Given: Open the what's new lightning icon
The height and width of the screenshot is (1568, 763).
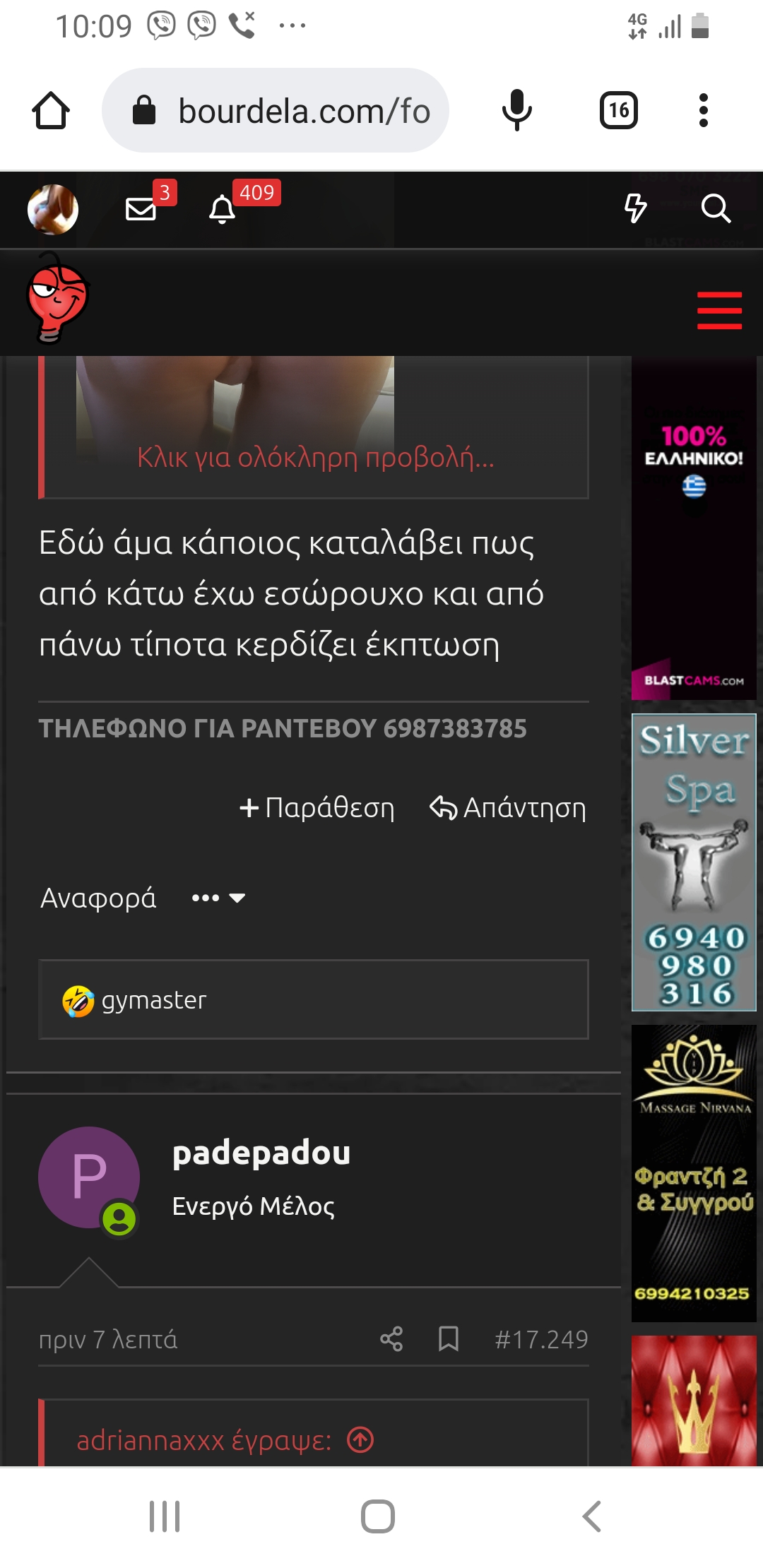Looking at the screenshot, I should [x=635, y=209].
